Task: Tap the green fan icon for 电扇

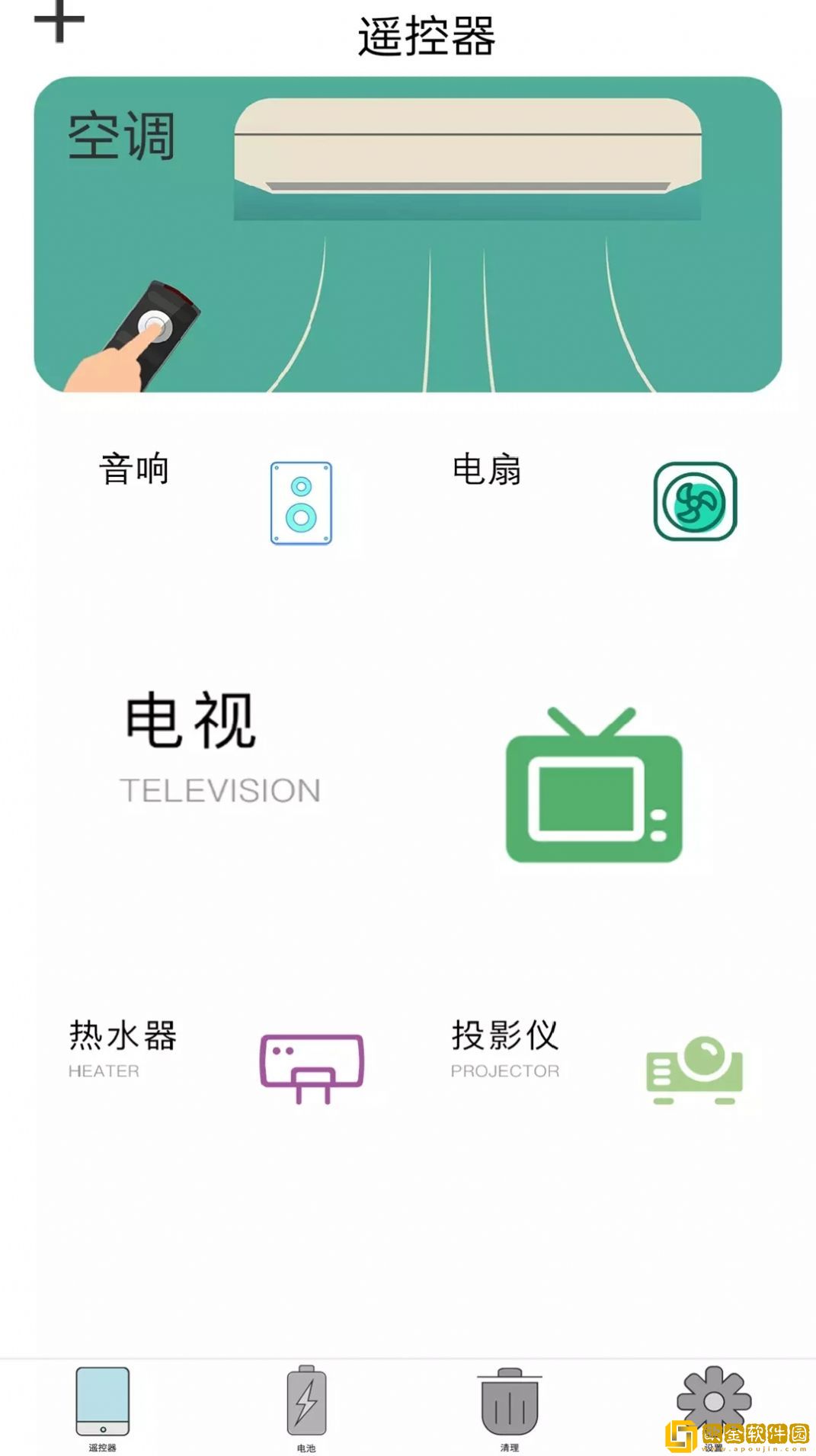Action: (694, 502)
